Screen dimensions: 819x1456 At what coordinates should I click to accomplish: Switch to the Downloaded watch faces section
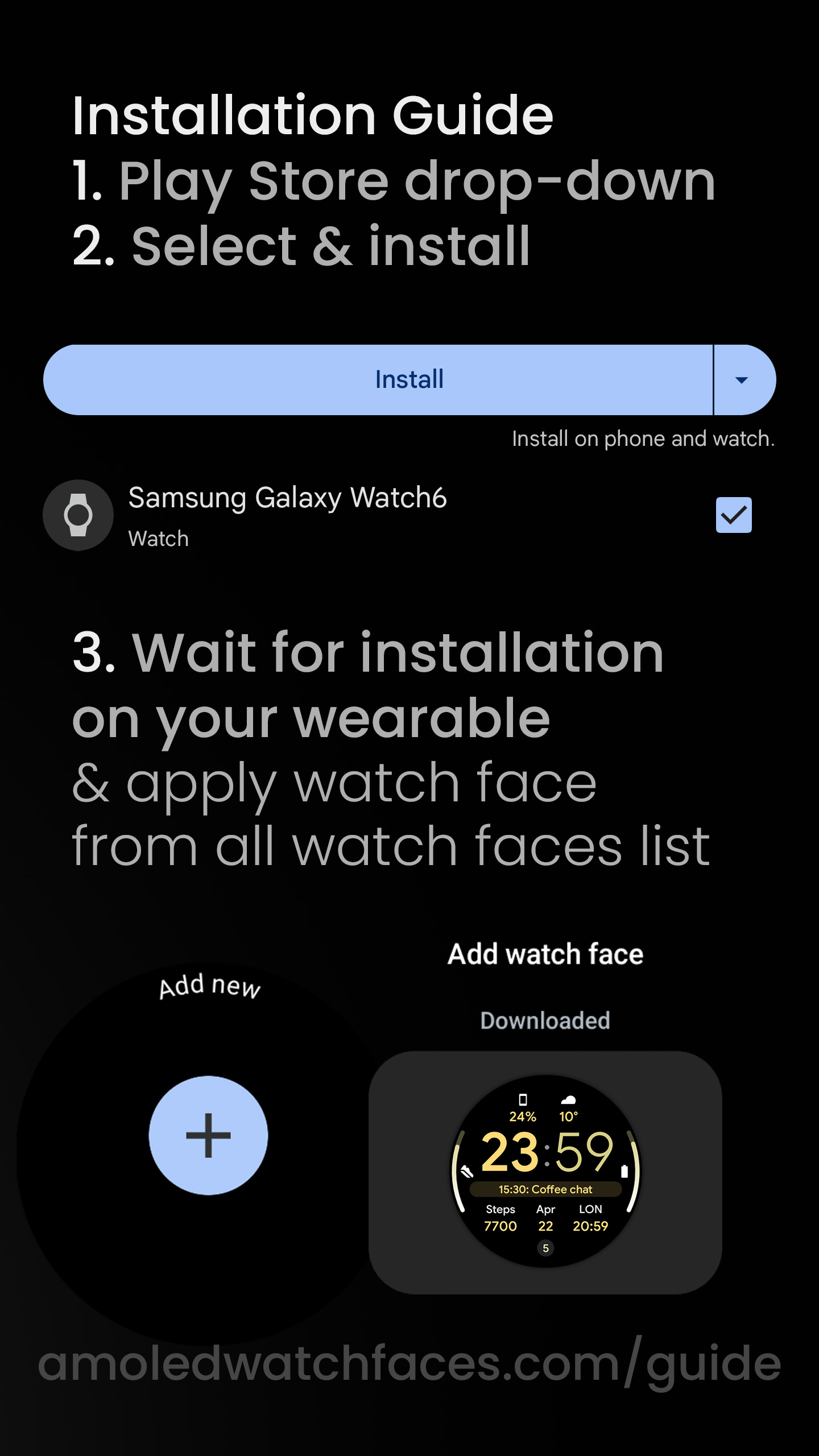pos(545,1020)
